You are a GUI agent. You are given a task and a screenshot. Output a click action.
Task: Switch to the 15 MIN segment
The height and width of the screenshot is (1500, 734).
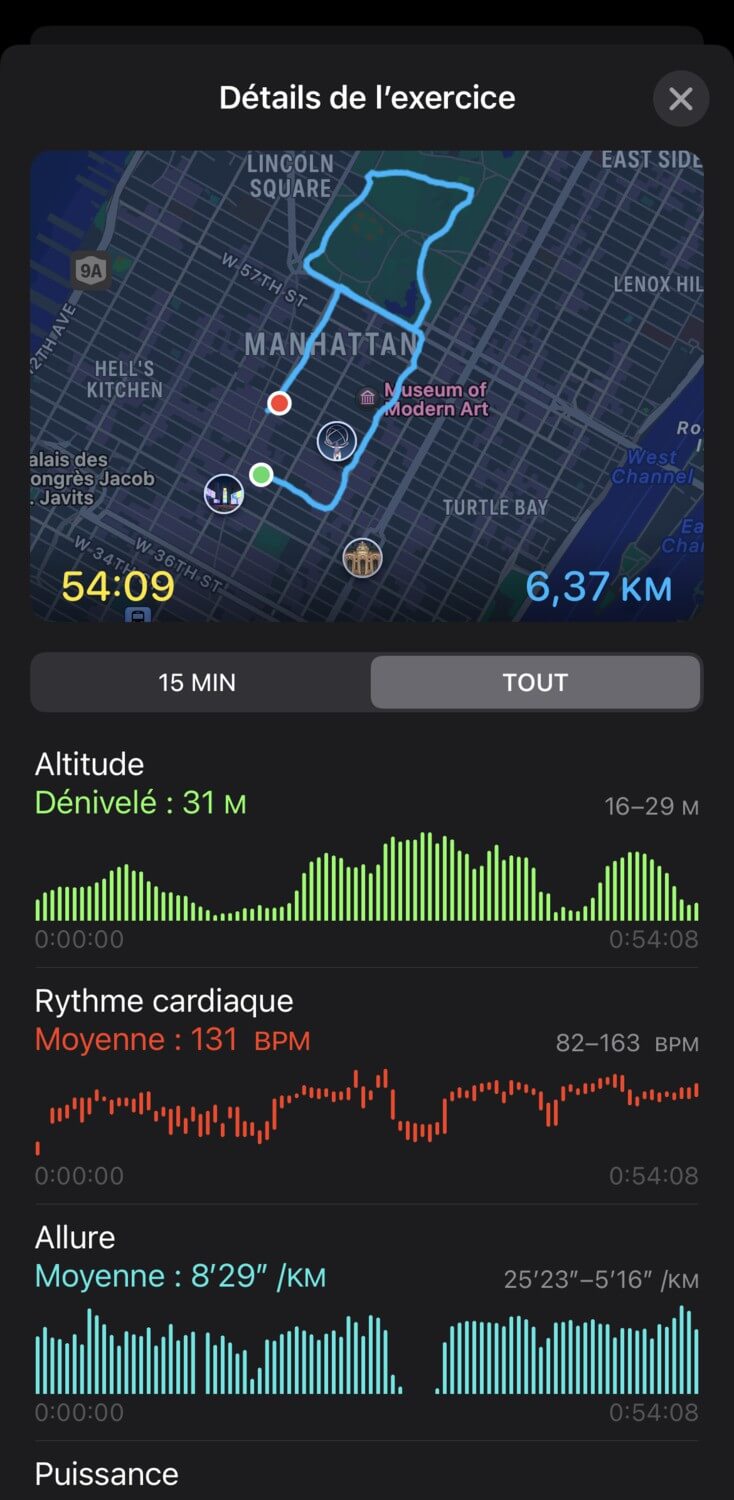coord(198,683)
